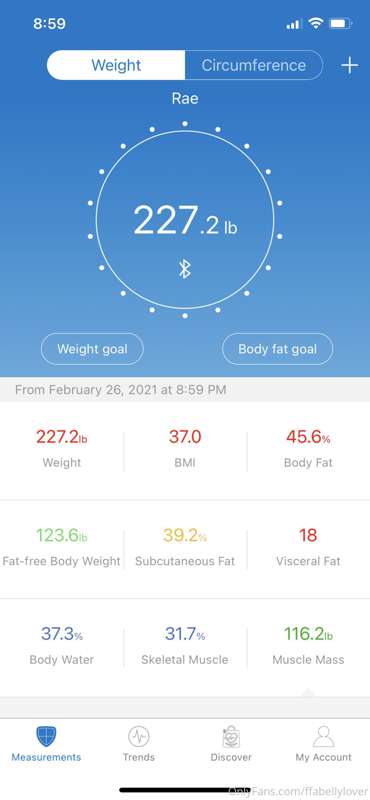Select the Weight segment
Screen dimensions: 370x800
(116, 65)
